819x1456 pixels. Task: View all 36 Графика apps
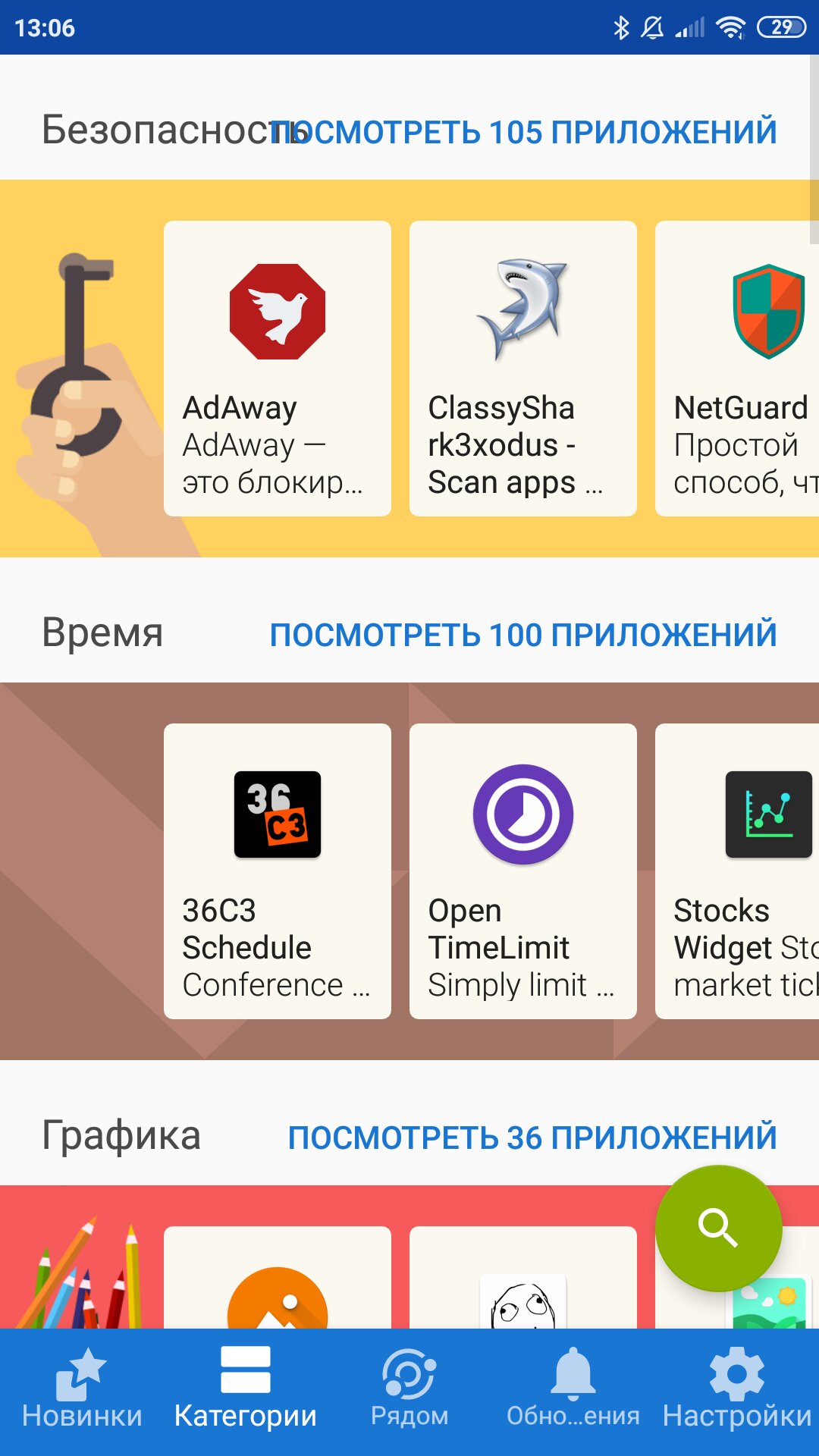click(532, 1137)
